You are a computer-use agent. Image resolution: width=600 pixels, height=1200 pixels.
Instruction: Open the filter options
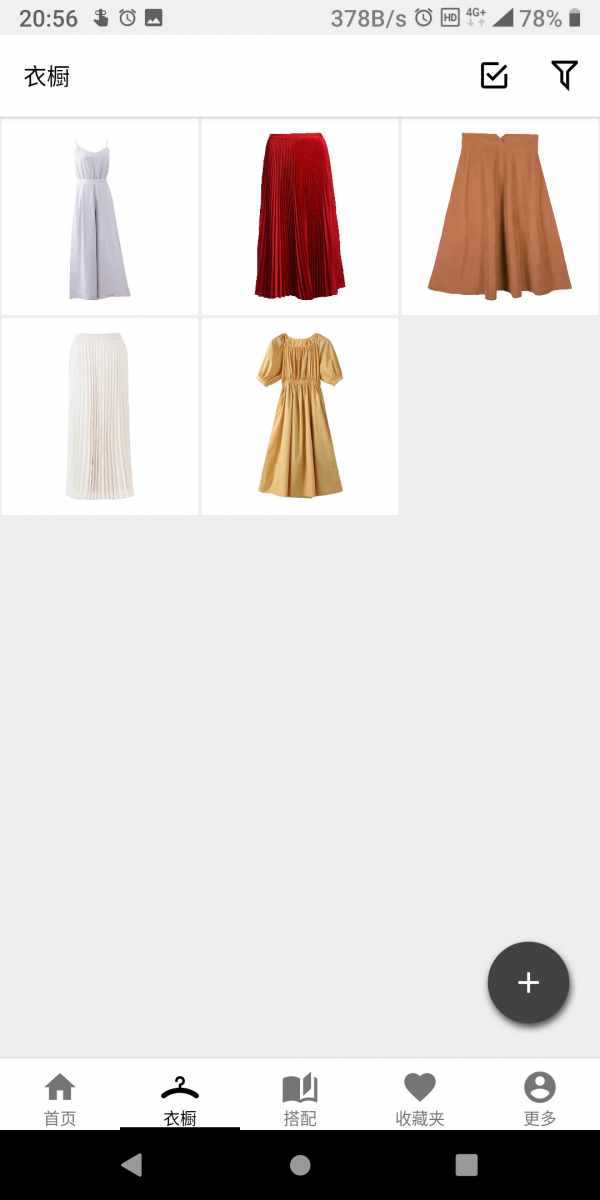point(564,76)
